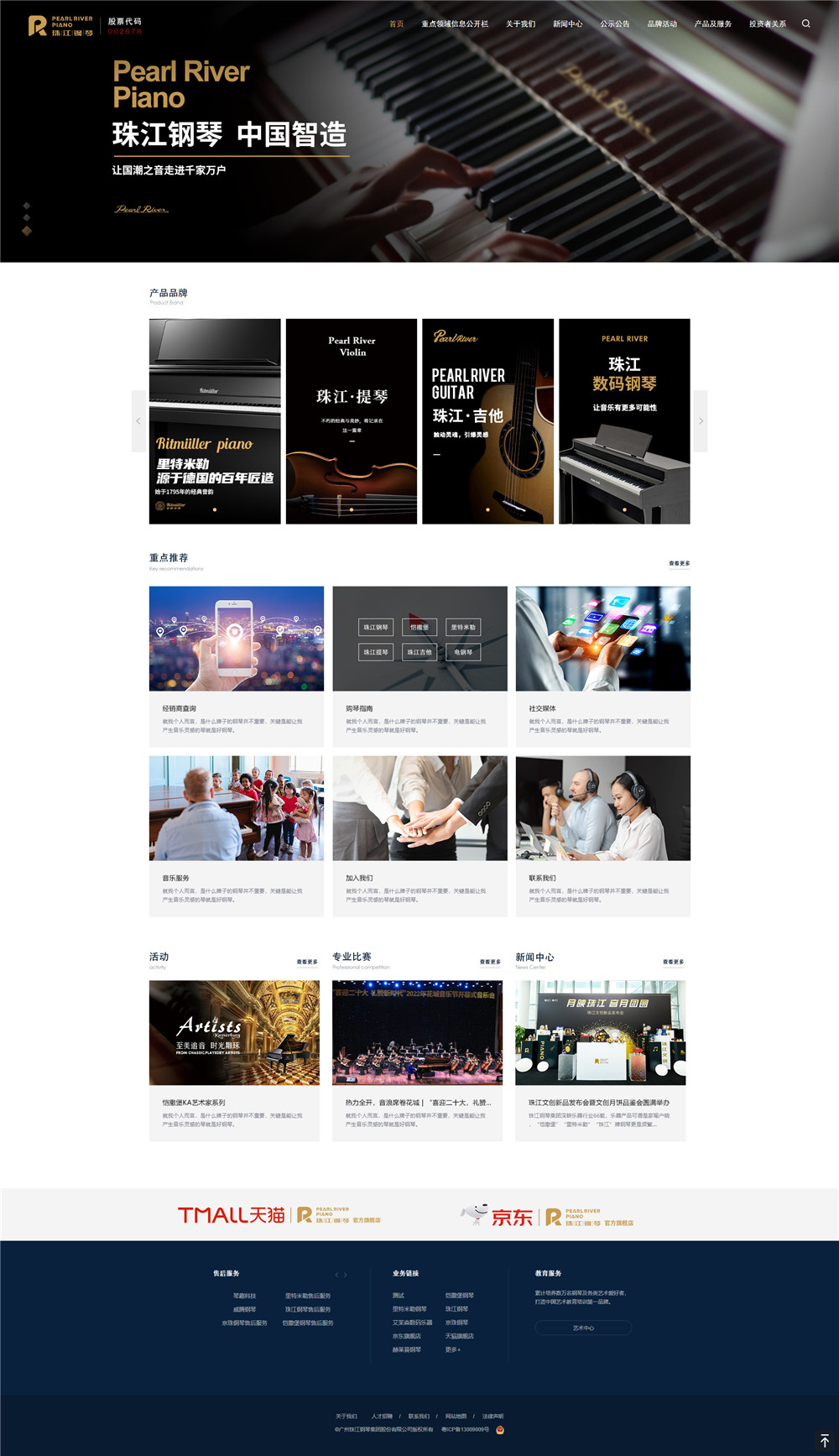Select 珠江钢琴 in the 购琴指南 tile
The height and width of the screenshot is (1456, 839).
[375, 627]
